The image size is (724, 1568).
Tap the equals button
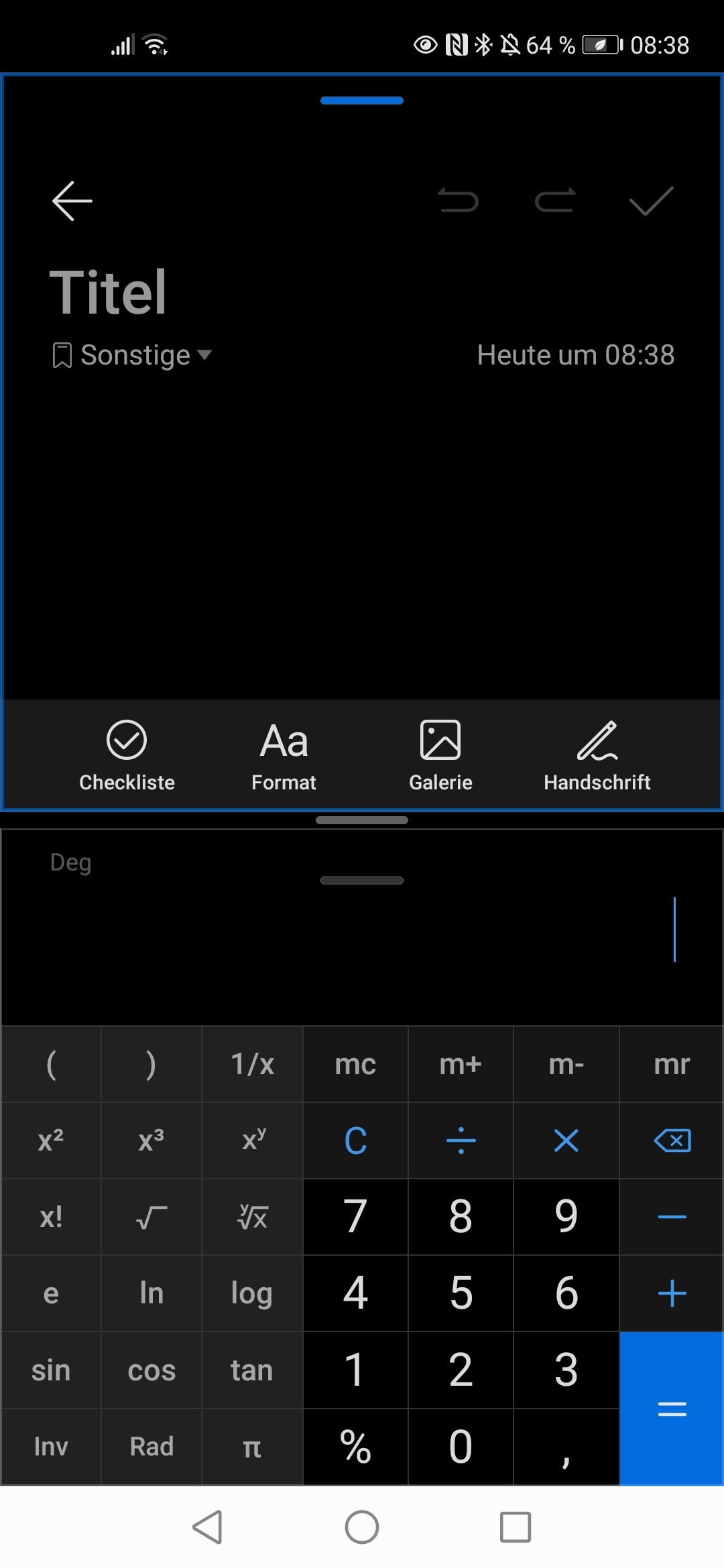pos(672,1409)
